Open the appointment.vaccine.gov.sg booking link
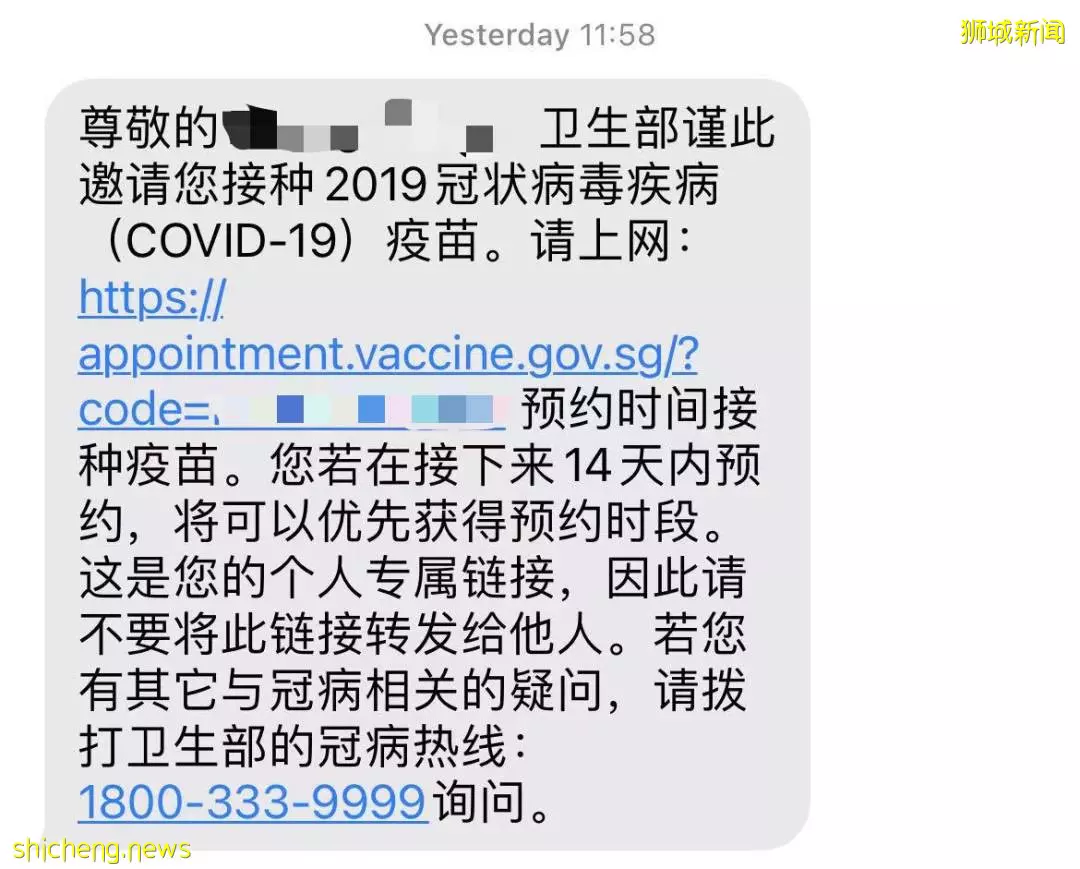This screenshot has height=869, width=1080. (x=387, y=354)
